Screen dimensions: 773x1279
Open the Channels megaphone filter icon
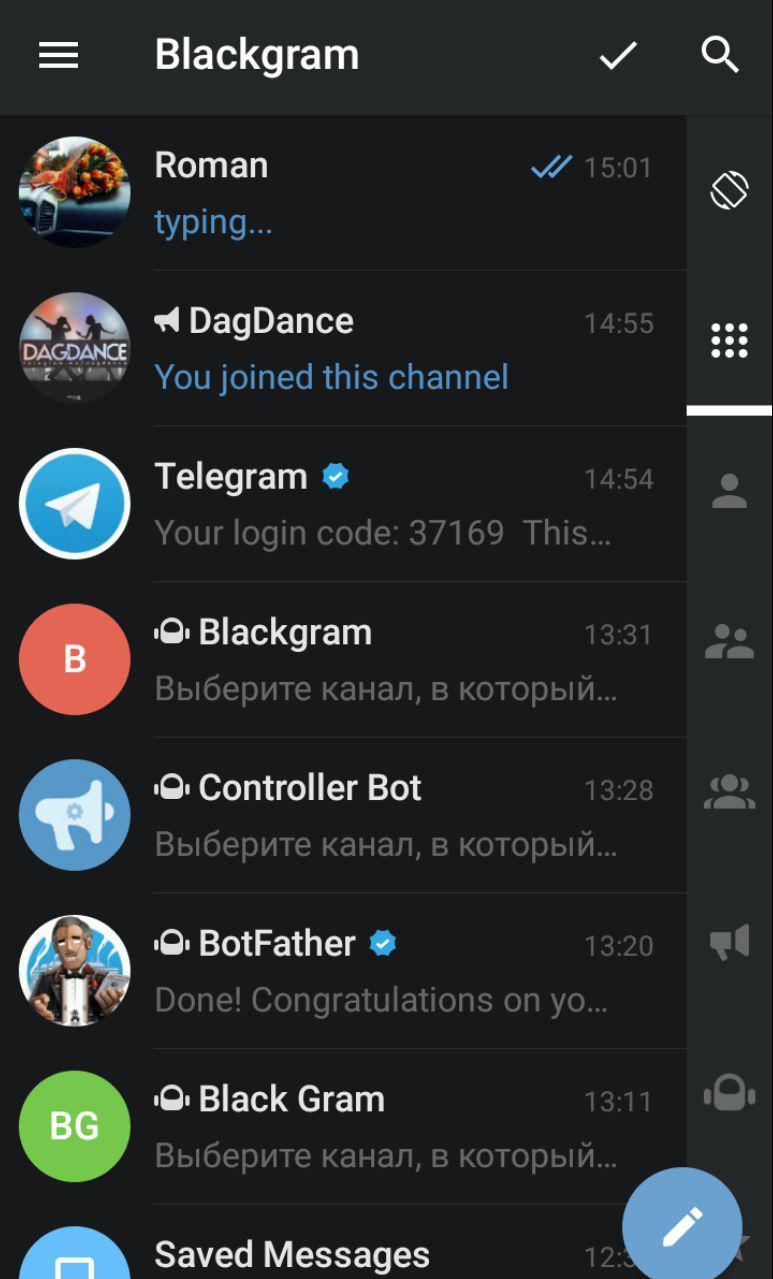click(x=729, y=940)
